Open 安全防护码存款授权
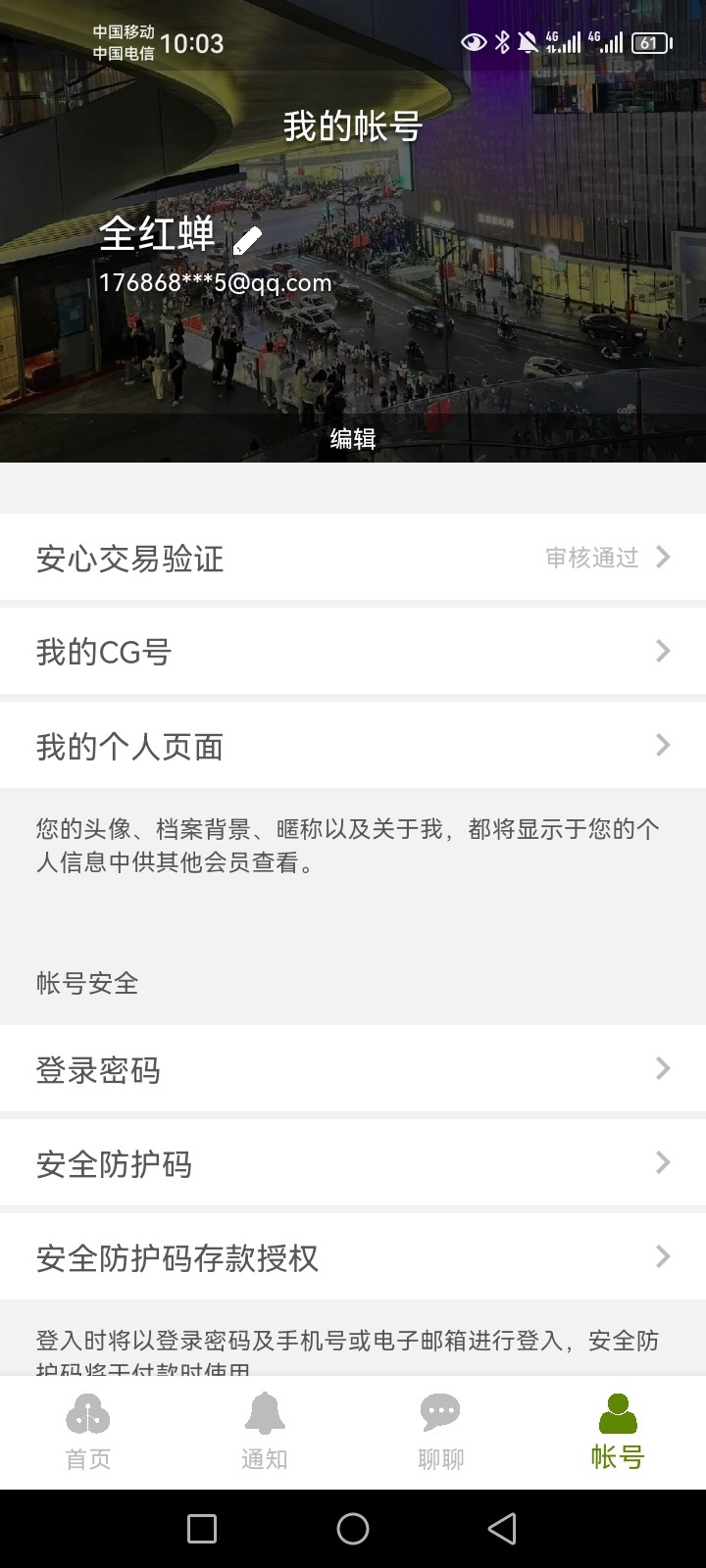The image size is (706, 1568). (353, 1257)
